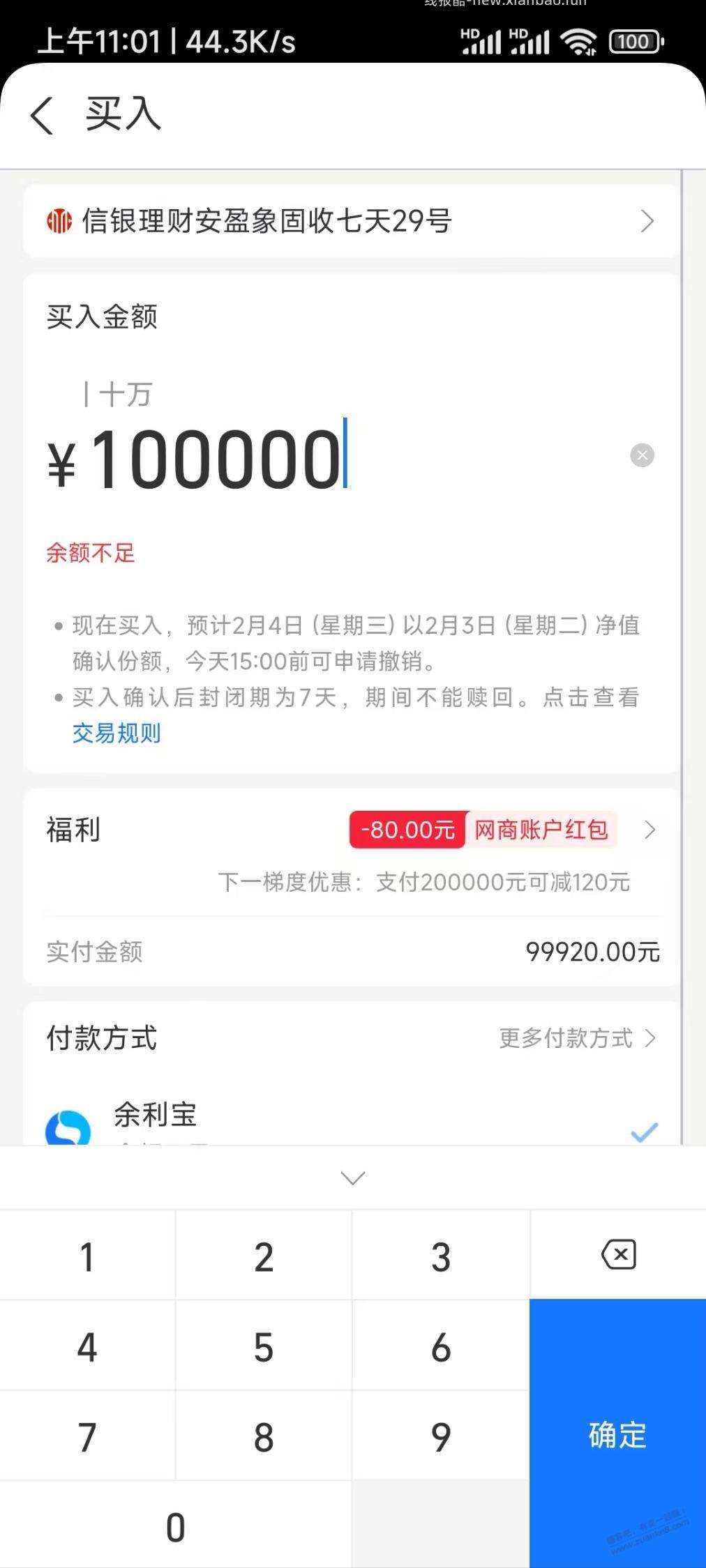Select 余利宝 payment method checkmark
Image resolution: width=706 pixels, height=1568 pixels.
click(644, 1129)
